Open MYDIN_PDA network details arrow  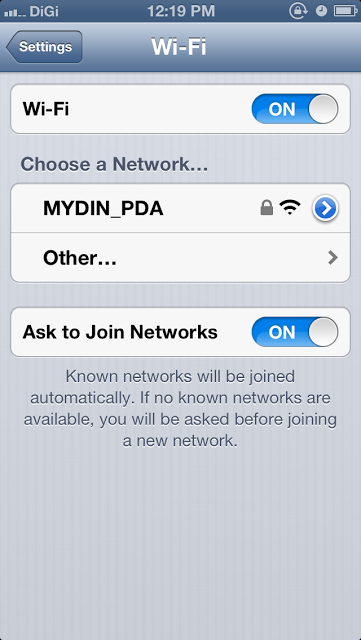(x=325, y=208)
